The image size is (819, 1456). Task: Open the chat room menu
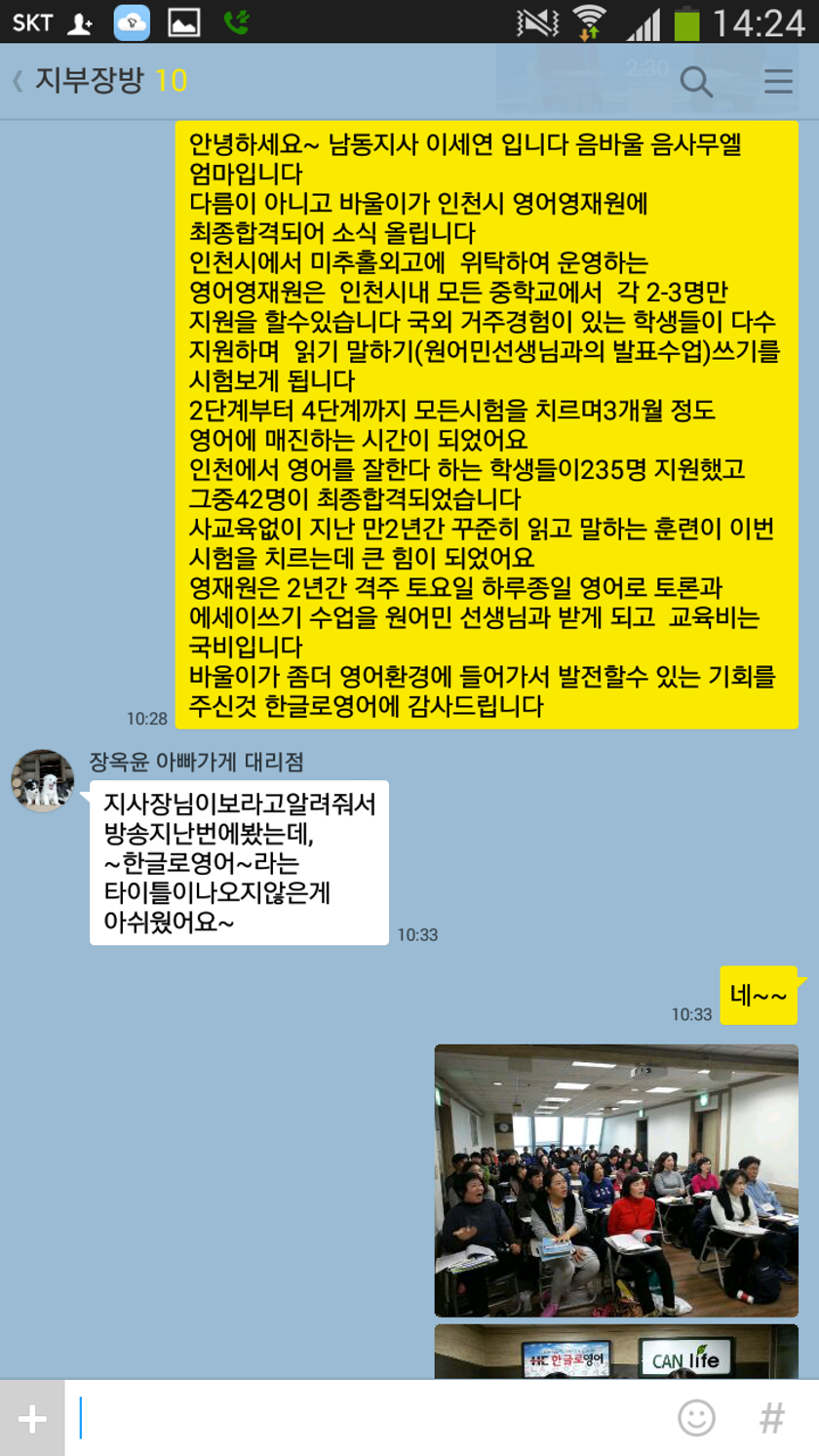pos(778,81)
